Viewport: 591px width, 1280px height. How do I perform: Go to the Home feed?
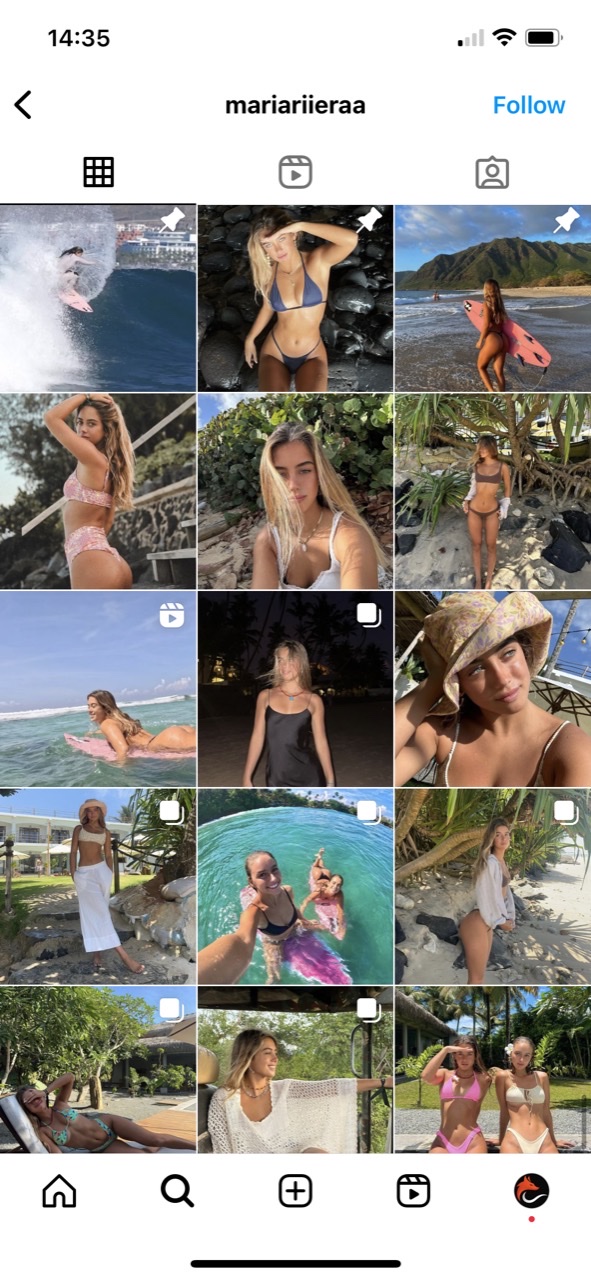coord(59,1191)
